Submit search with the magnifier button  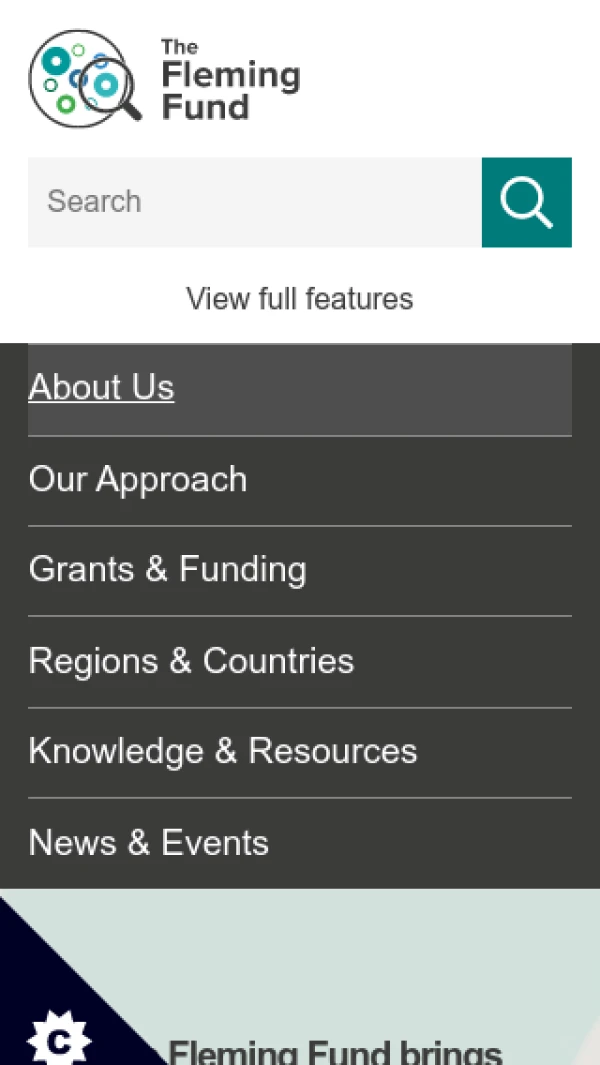point(526,202)
